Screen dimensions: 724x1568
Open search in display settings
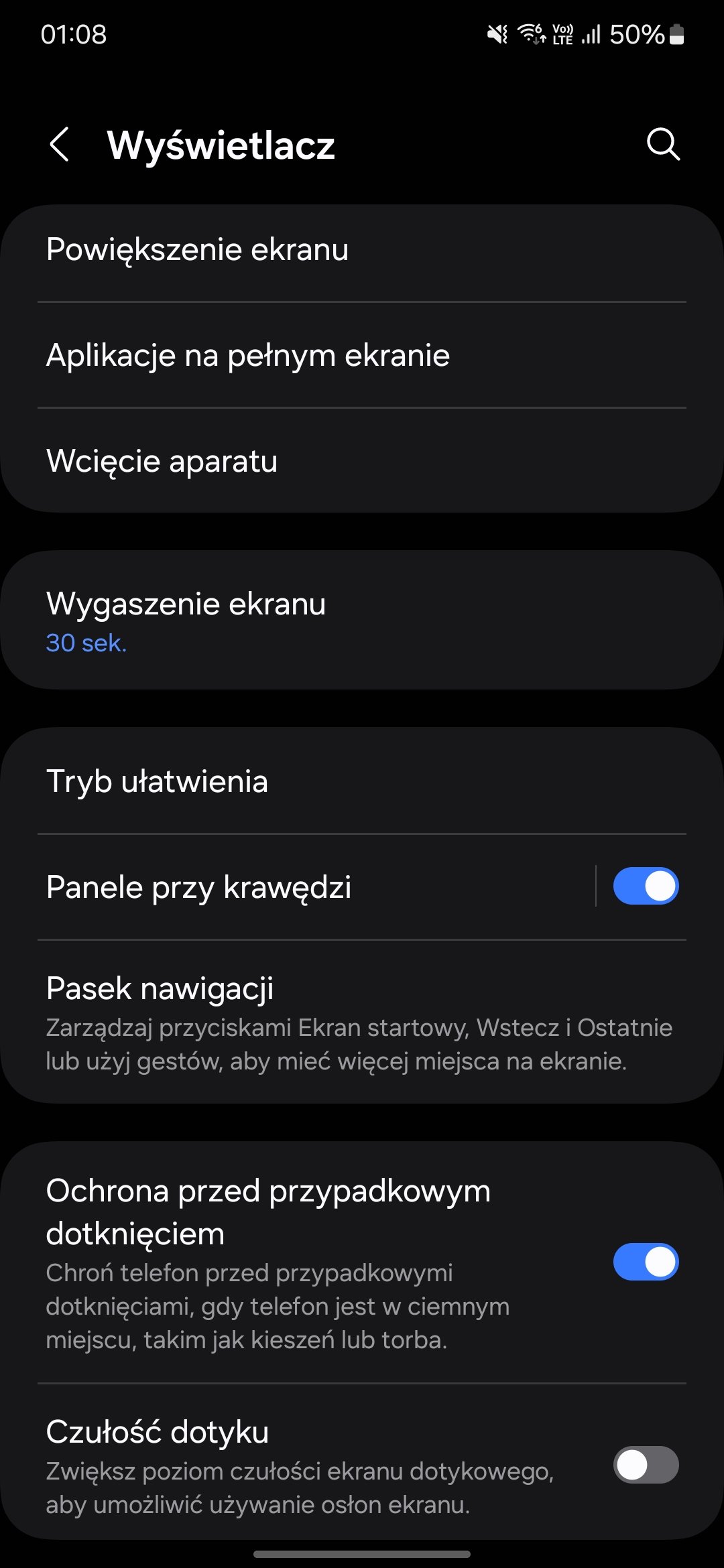point(663,145)
